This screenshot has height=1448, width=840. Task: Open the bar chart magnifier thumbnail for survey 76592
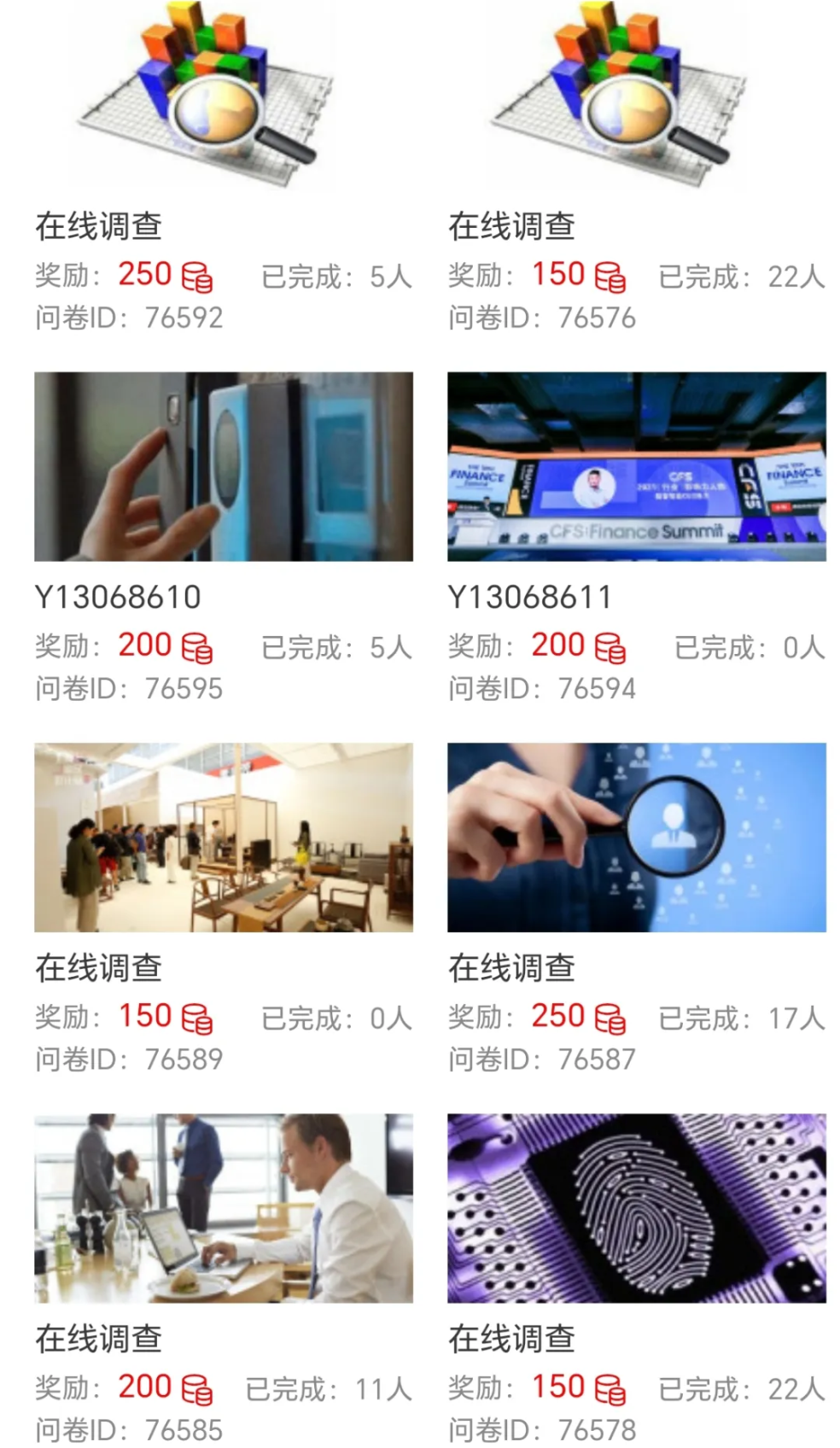point(205,94)
